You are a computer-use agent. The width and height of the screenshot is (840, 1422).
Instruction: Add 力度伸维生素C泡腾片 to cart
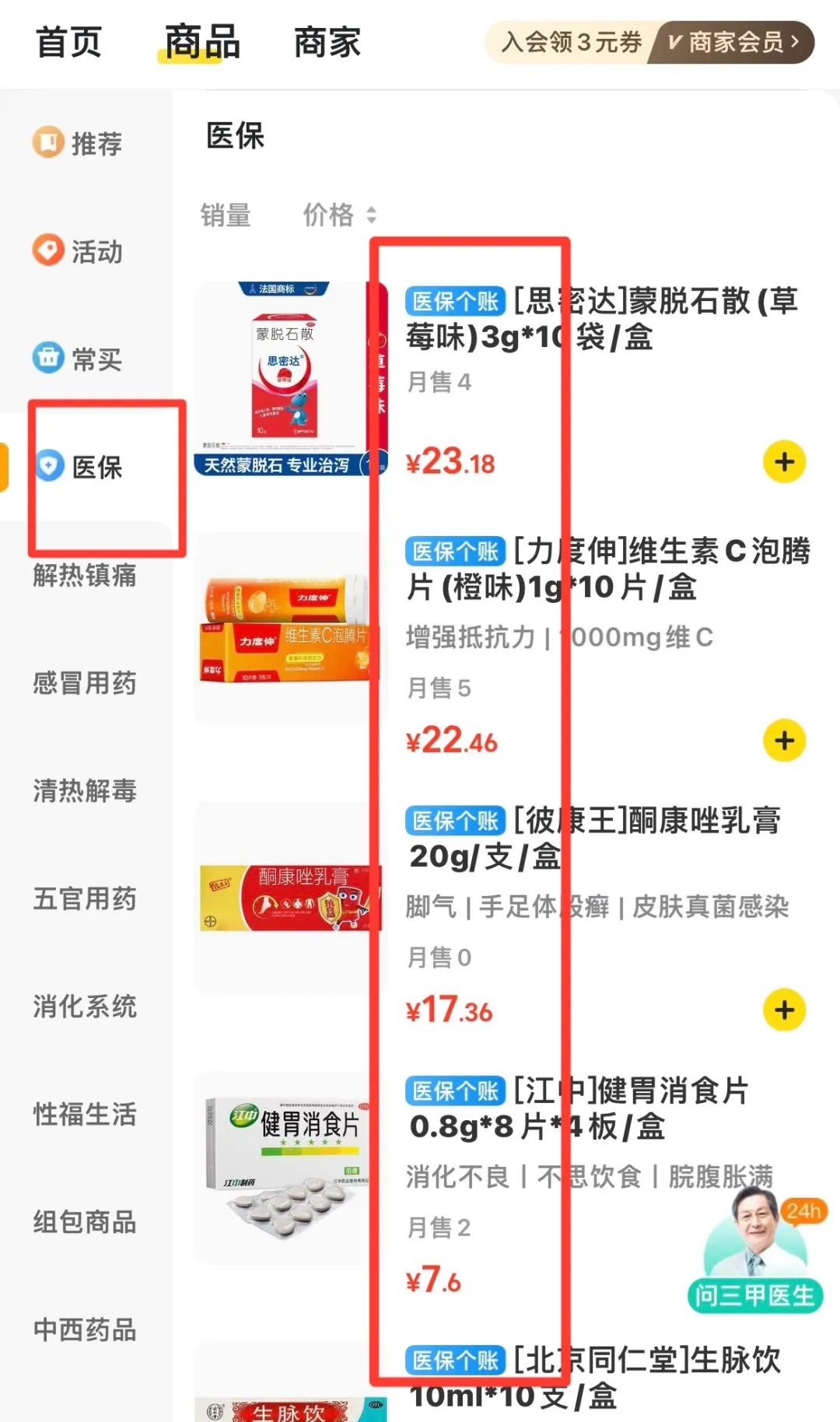[x=784, y=741]
